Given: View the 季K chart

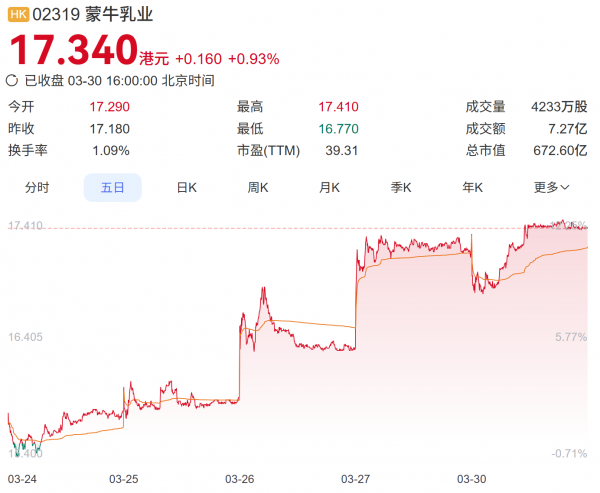Looking at the screenshot, I should 401,187.
